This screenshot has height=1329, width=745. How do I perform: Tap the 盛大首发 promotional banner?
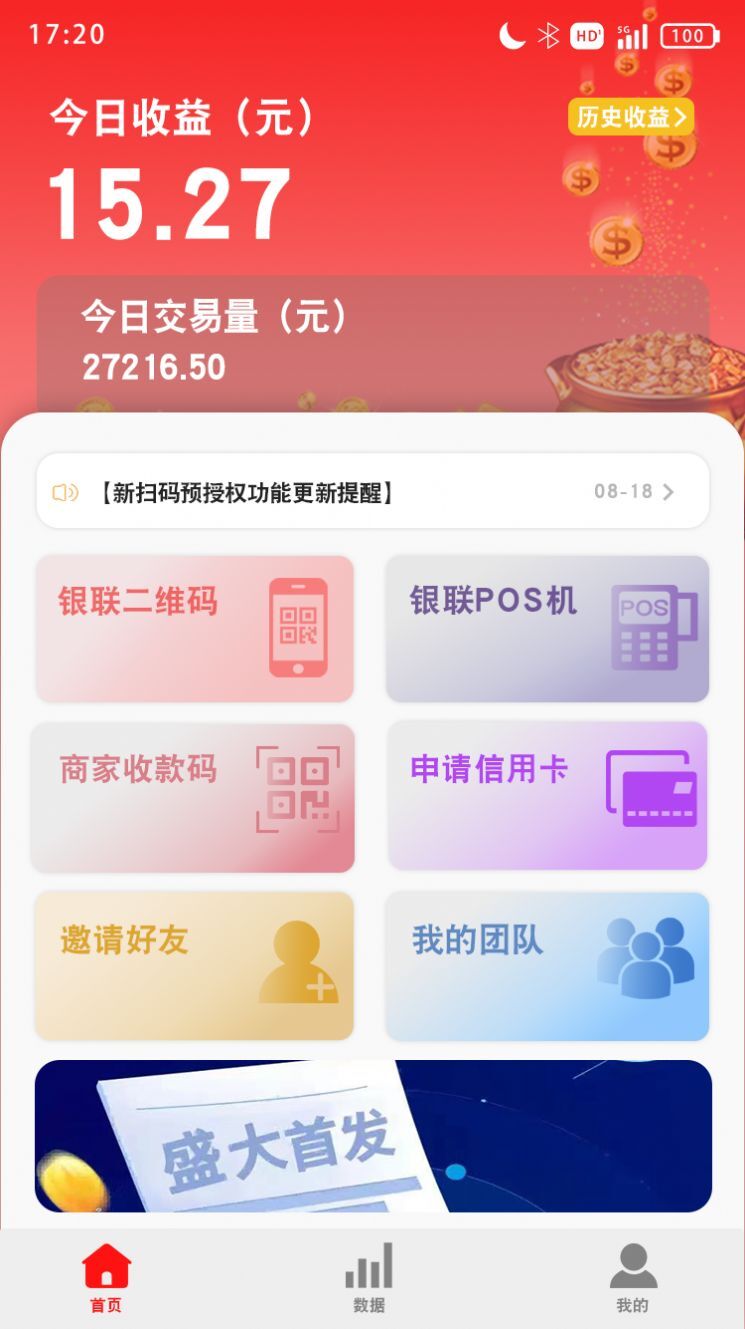(x=372, y=1135)
